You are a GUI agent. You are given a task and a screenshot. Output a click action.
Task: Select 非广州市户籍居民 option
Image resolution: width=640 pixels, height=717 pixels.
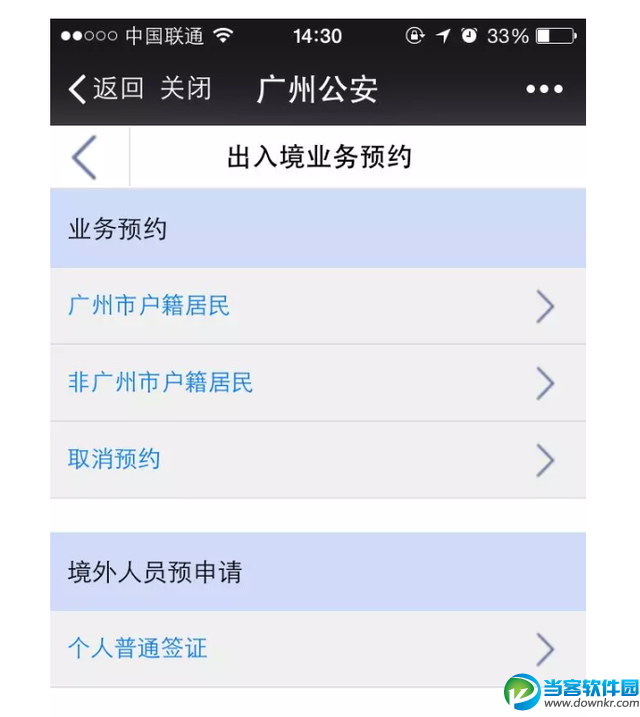[317, 383]
